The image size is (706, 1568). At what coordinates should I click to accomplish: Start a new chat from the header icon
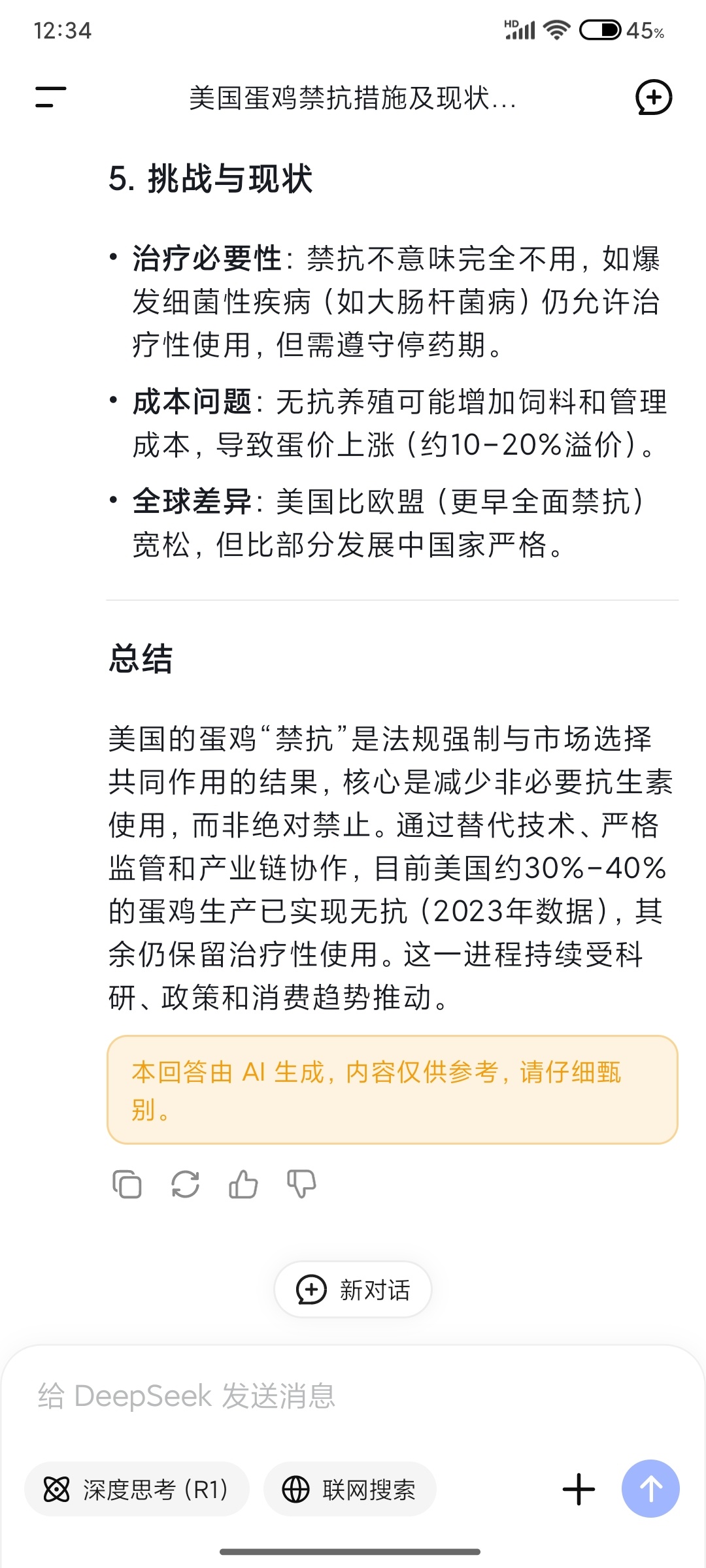click(x=654, y=97)
